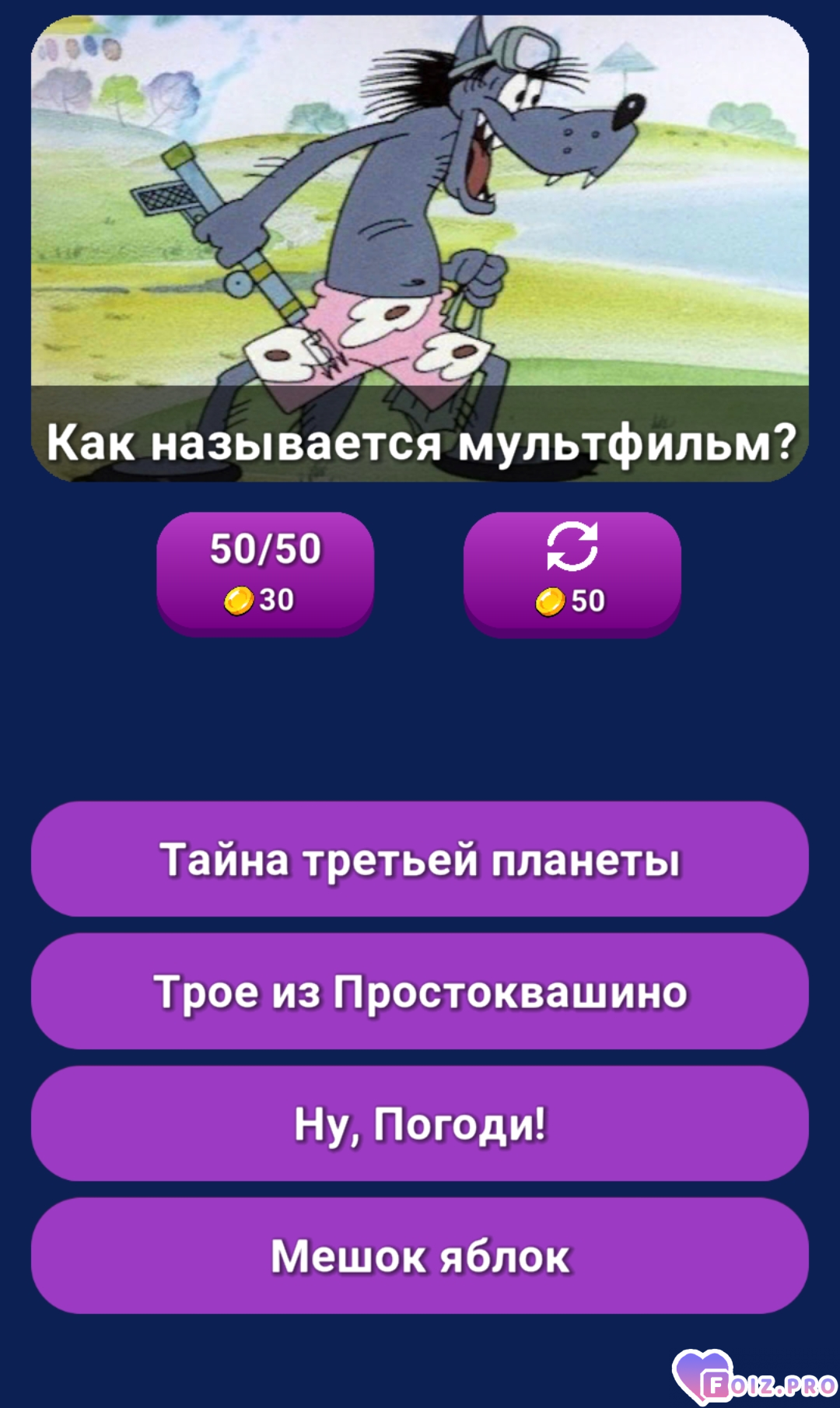Swap the question for 50 coins
Image resolution: width=840 pixels, height=1408 pixels.
[x=572, y=573]
